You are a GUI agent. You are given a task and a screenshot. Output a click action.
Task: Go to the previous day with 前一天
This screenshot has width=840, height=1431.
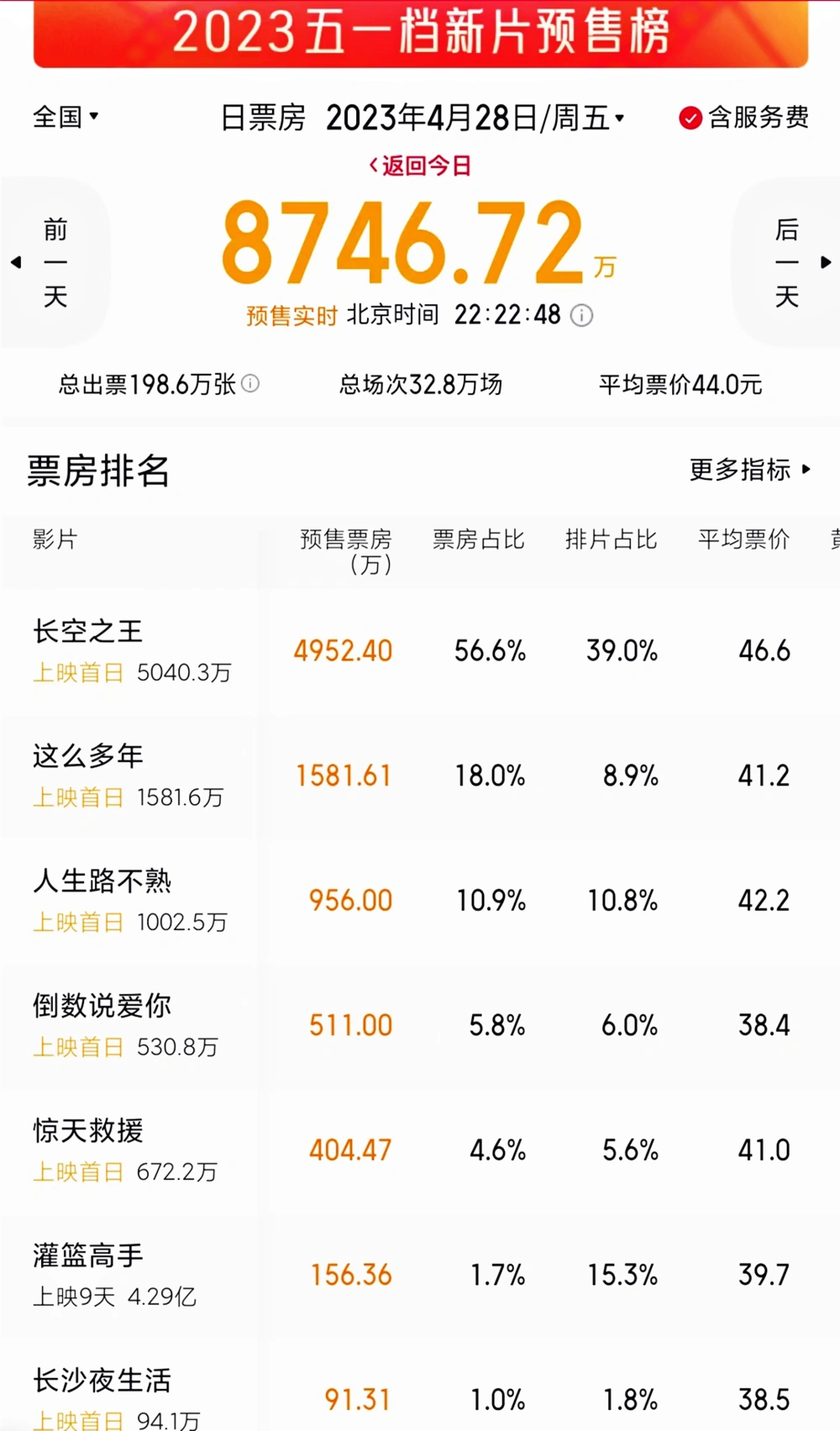54,262
